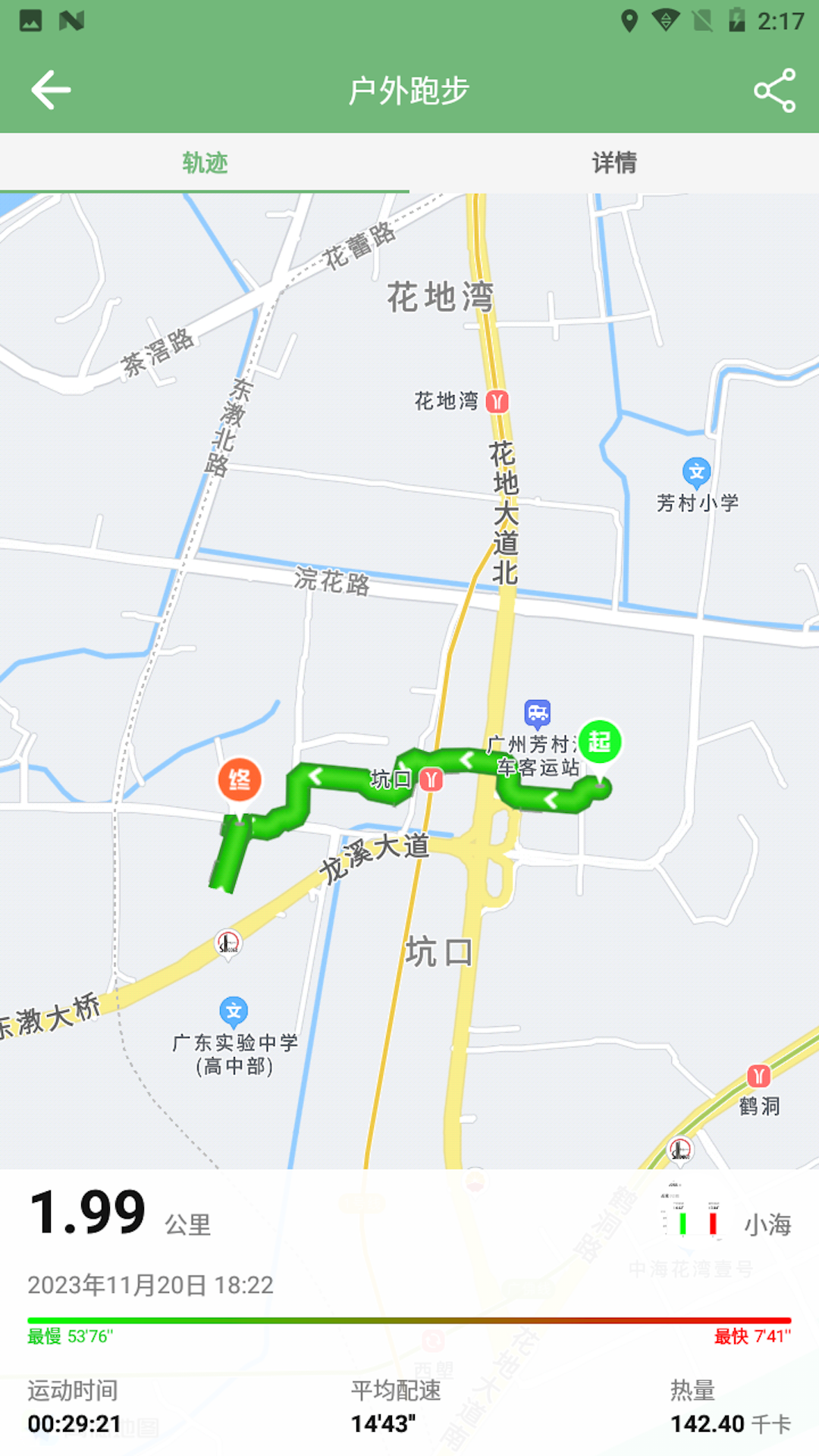Select the 广东实验中学 school marker
Screen dimensions: 819x1456
[x=233, y=1009]
